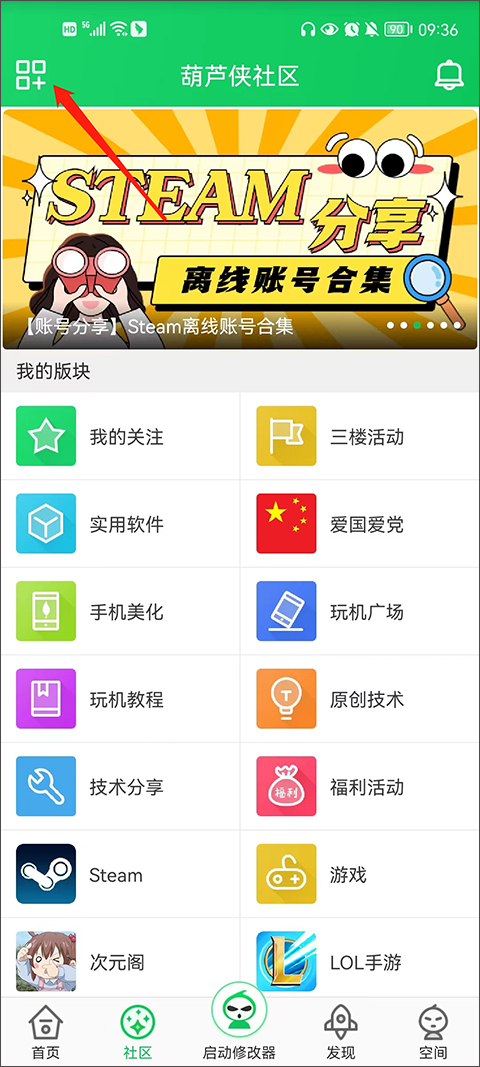Screen dimensions: 480x1067
Task: Open 爱国爱党 section
Action: click(x=360, y=524)
